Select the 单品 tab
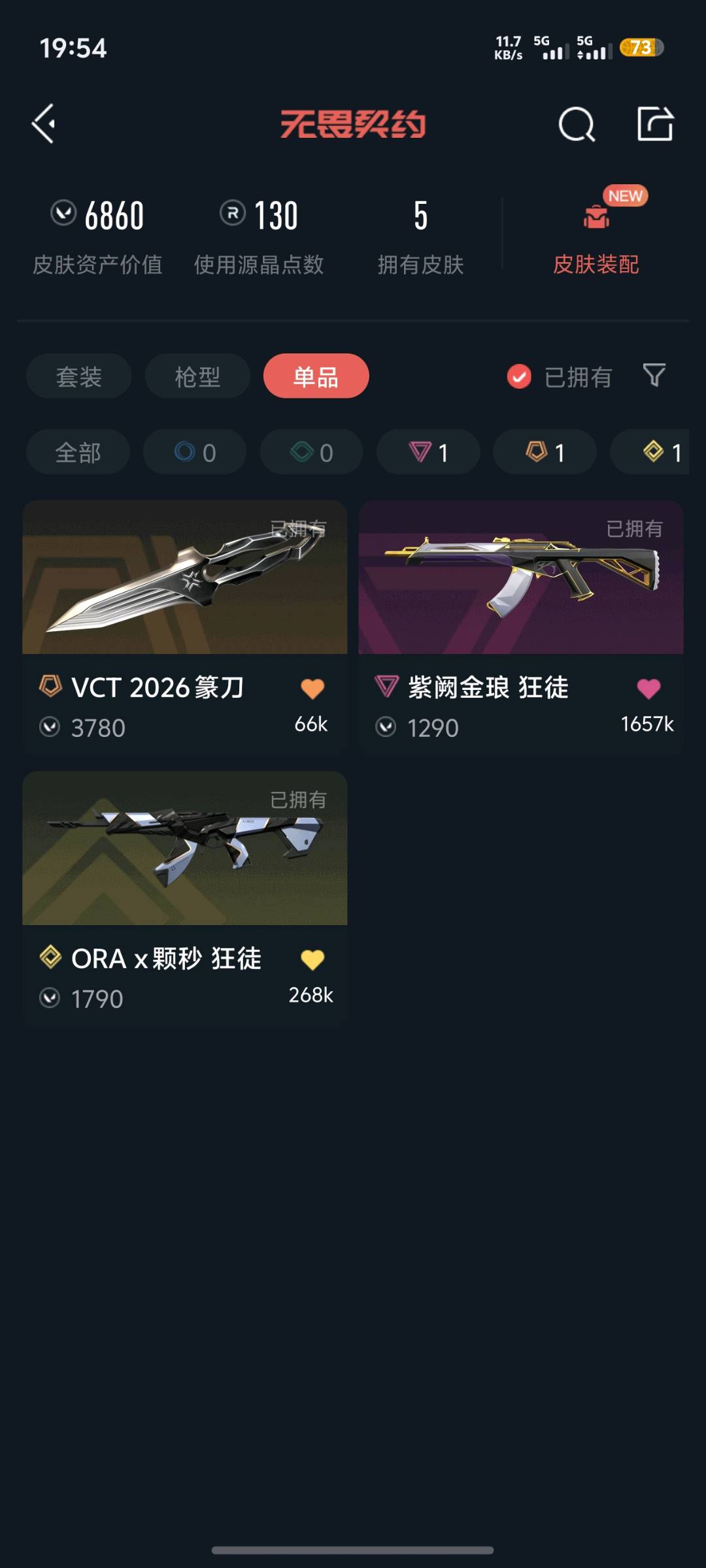The image size is (706, 1568). click(x=316, y=376)
